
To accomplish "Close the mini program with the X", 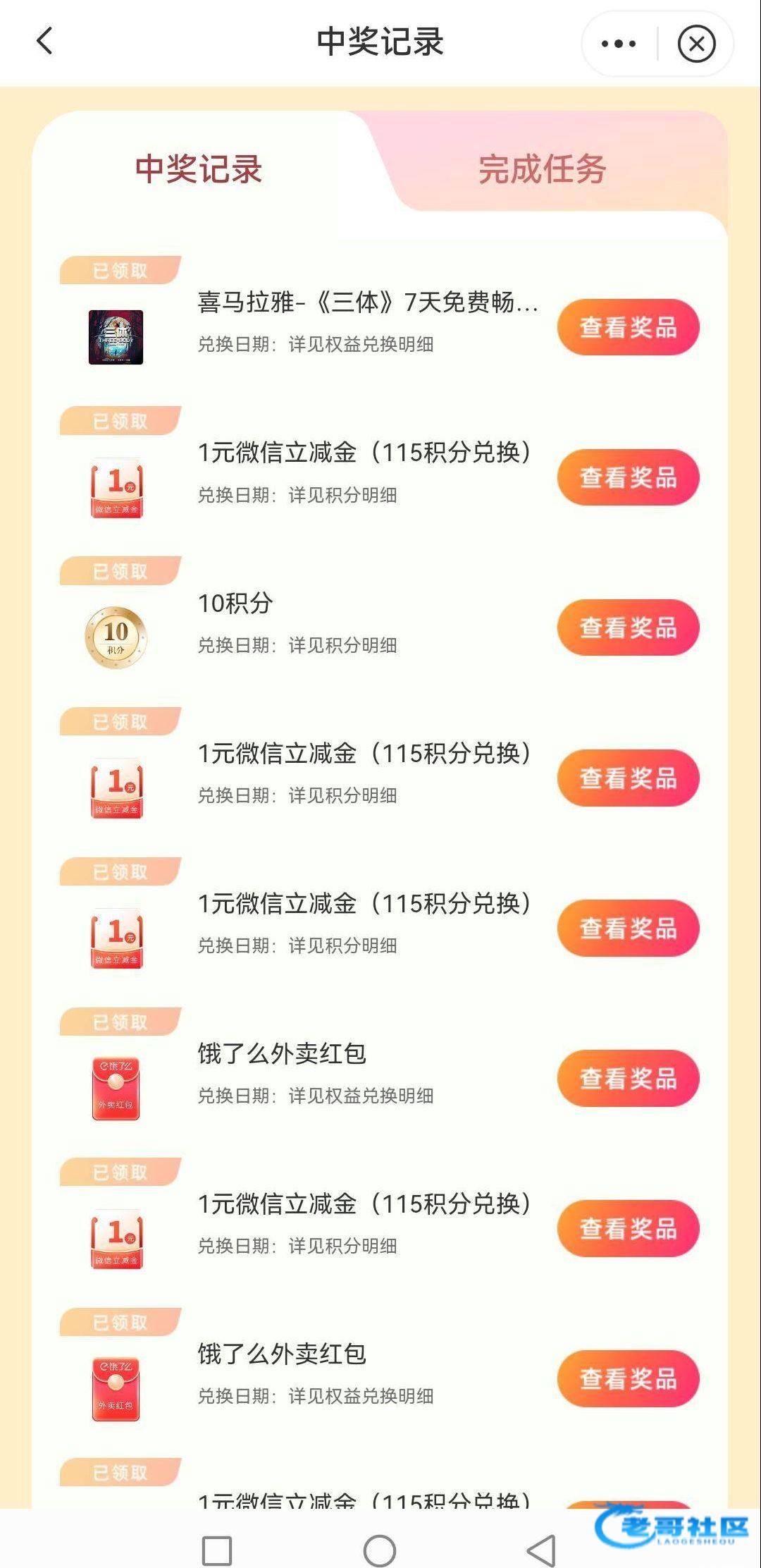I will coord(696,44).
